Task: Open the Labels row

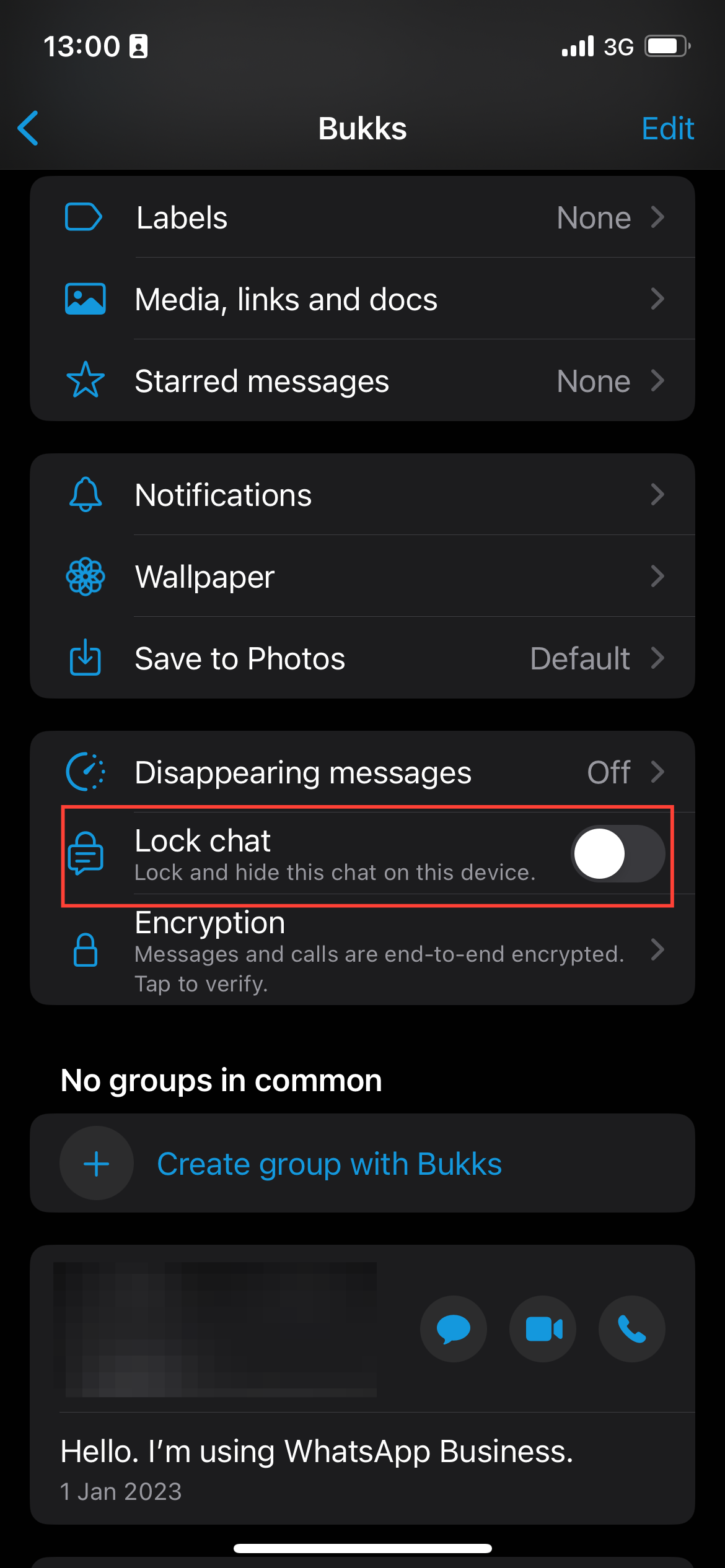Action: coord(362,217)
